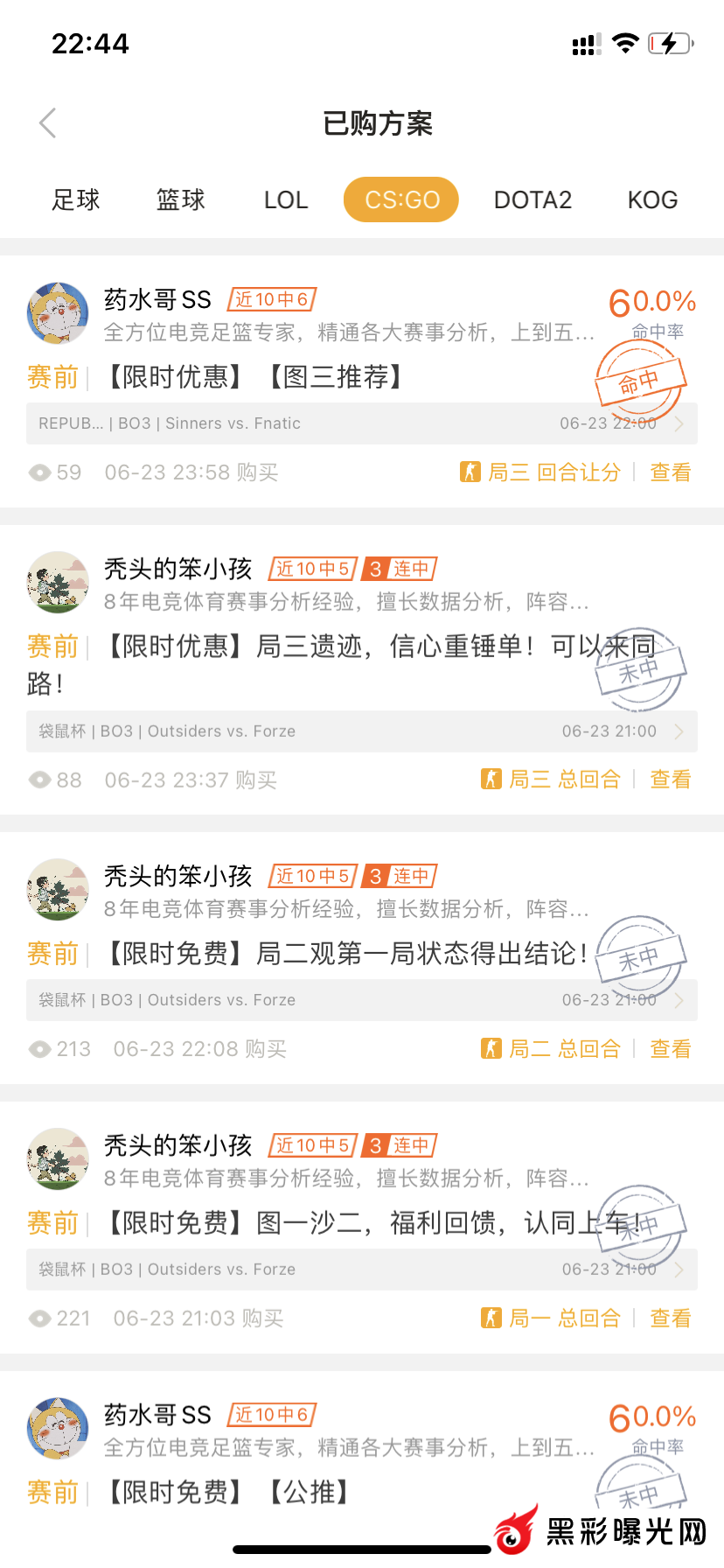View the 局一 总回合 plan via 查看
Screen dimensions: 724x1568
(671, 1318)
